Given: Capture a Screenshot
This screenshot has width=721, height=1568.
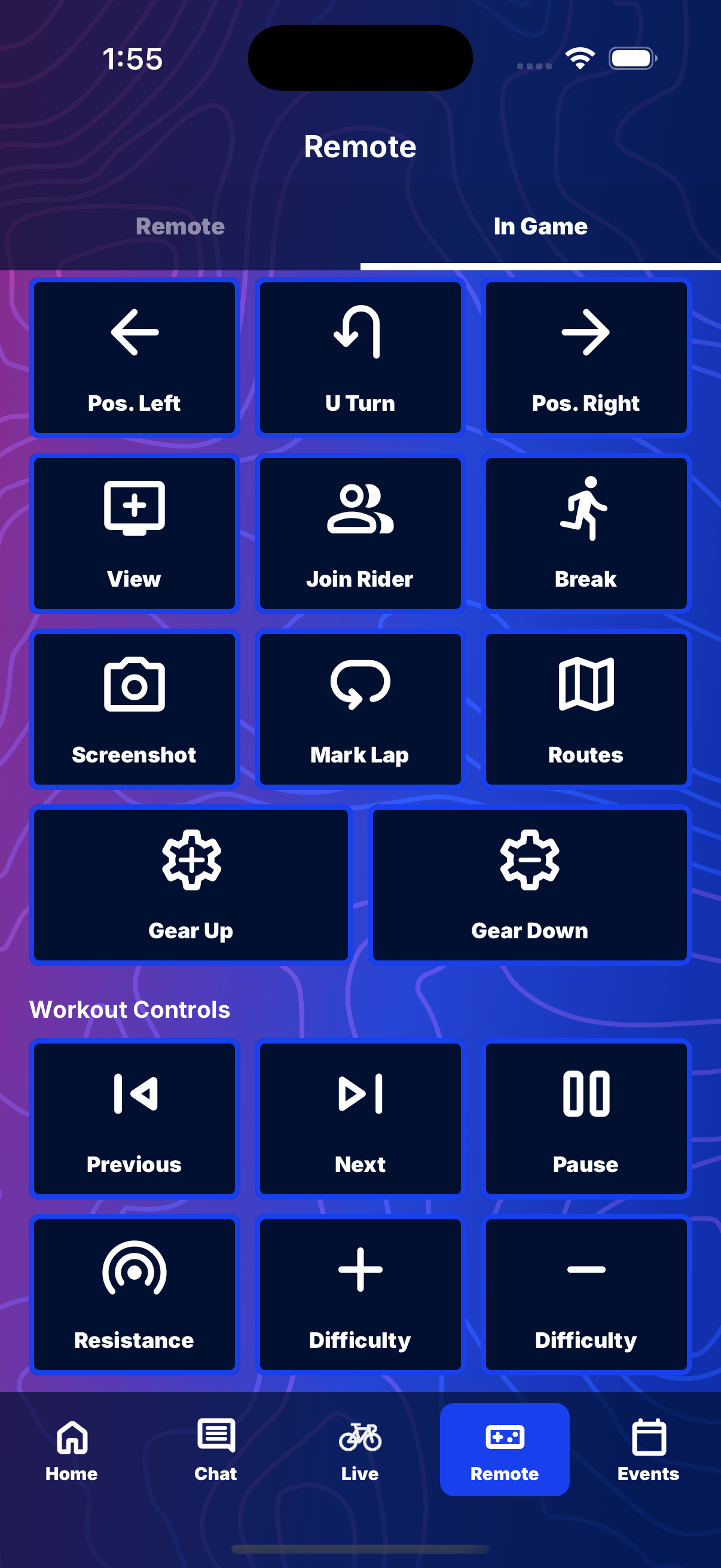Looking at the screenshot, I should coord(135,709).
